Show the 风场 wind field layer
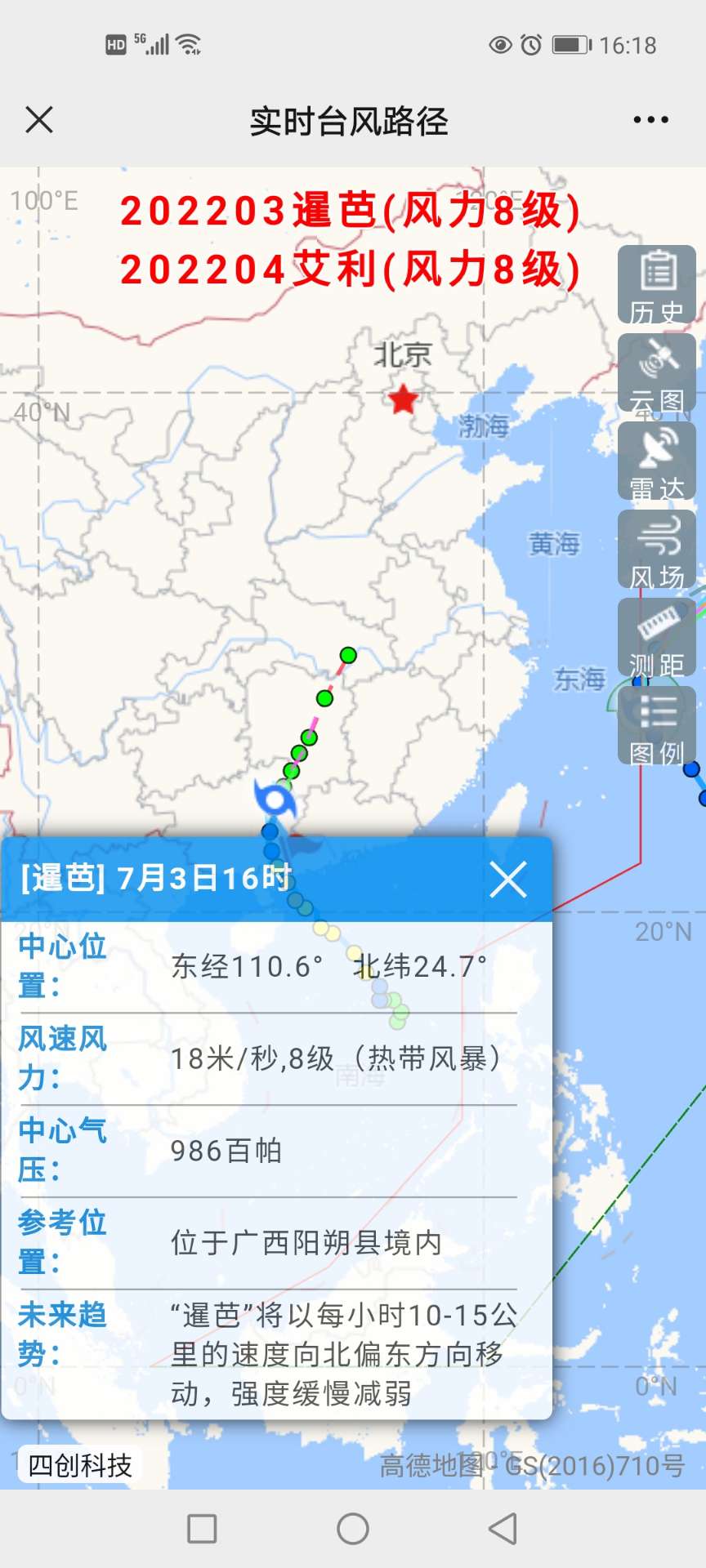The height and width of the screenshot is (1568, 706). tap(656, 549)
